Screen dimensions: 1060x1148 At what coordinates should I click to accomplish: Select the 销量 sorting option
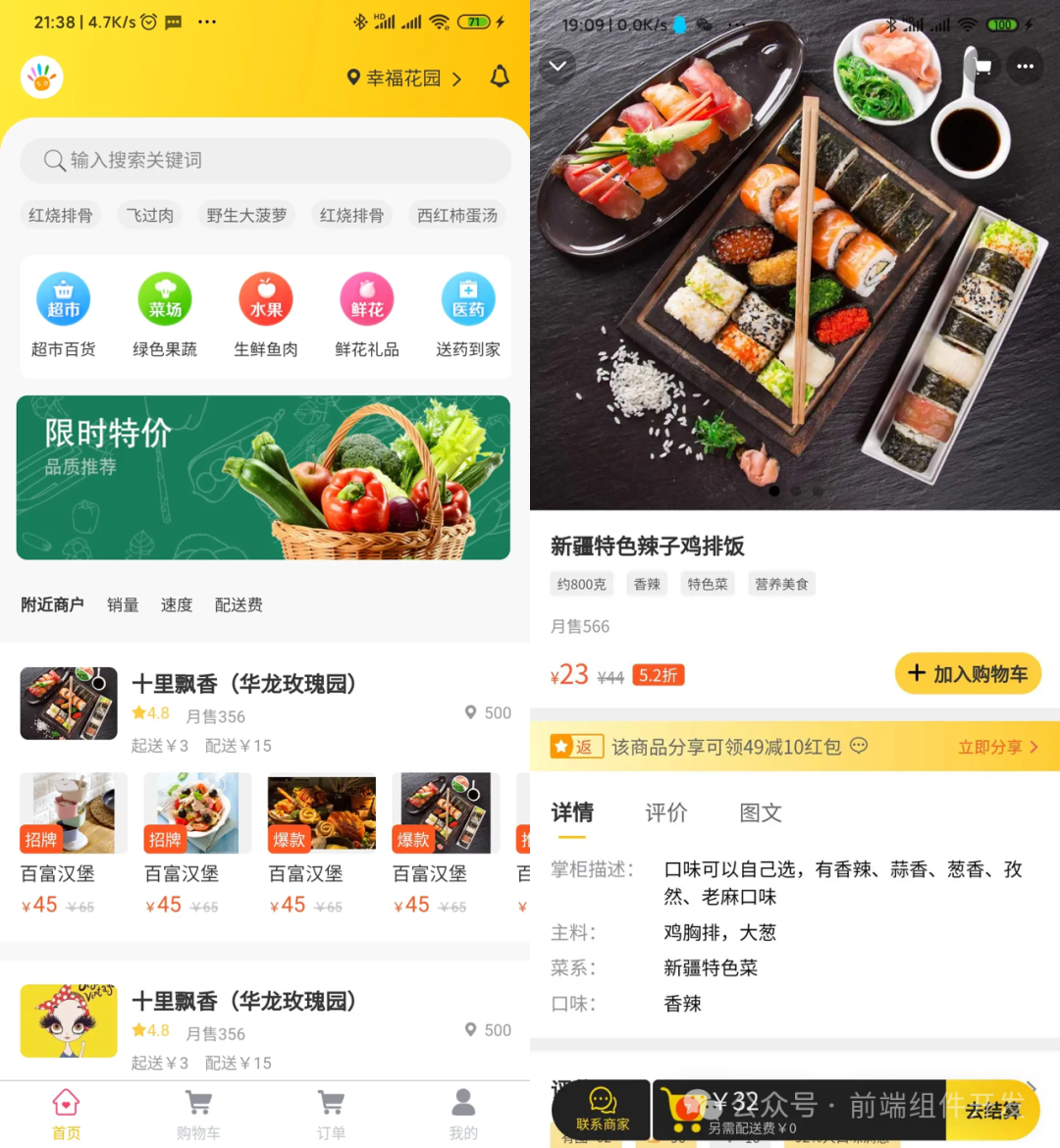(x=123, y=605)
